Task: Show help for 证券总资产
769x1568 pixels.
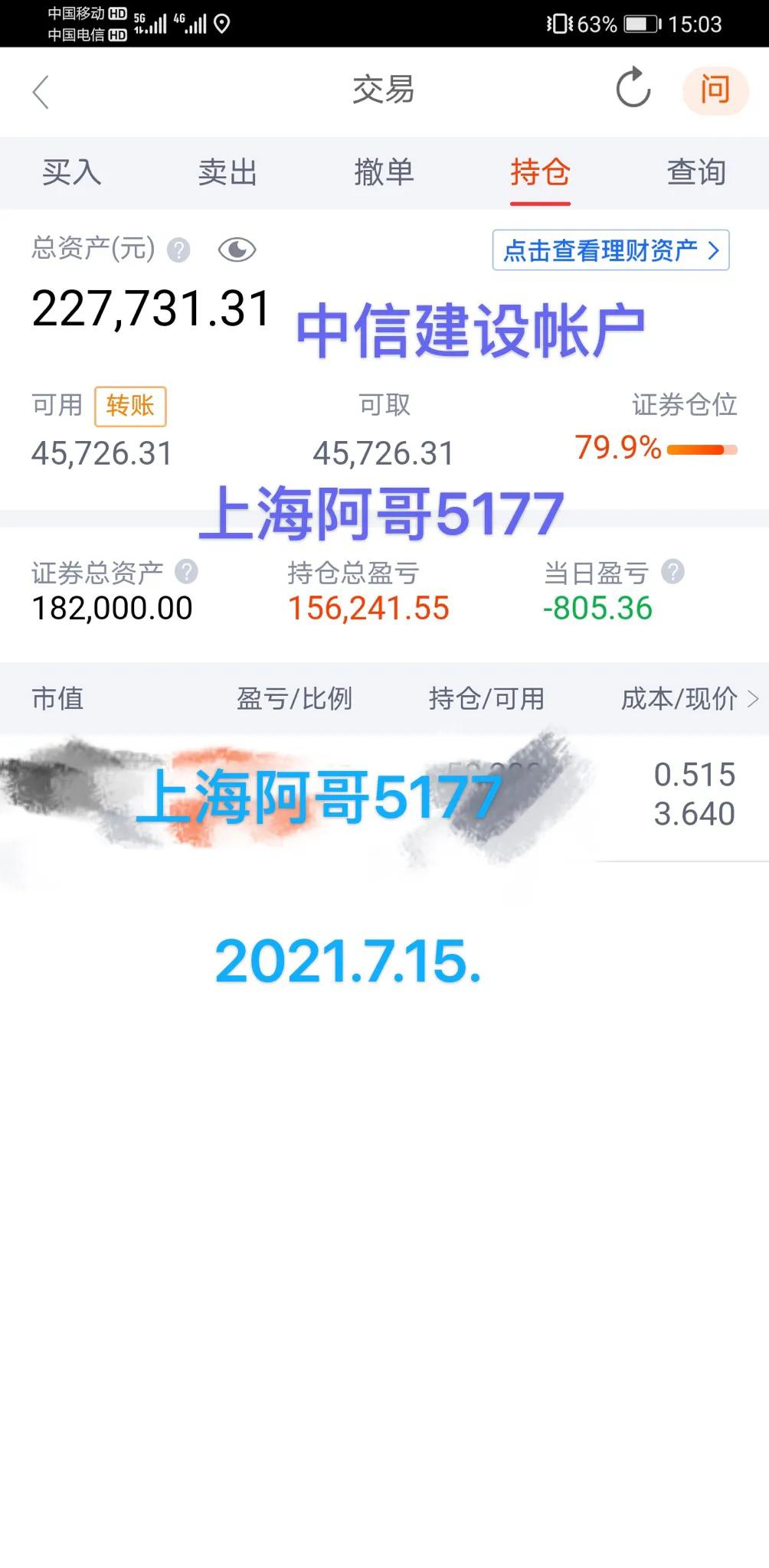Action: (186, 572)
